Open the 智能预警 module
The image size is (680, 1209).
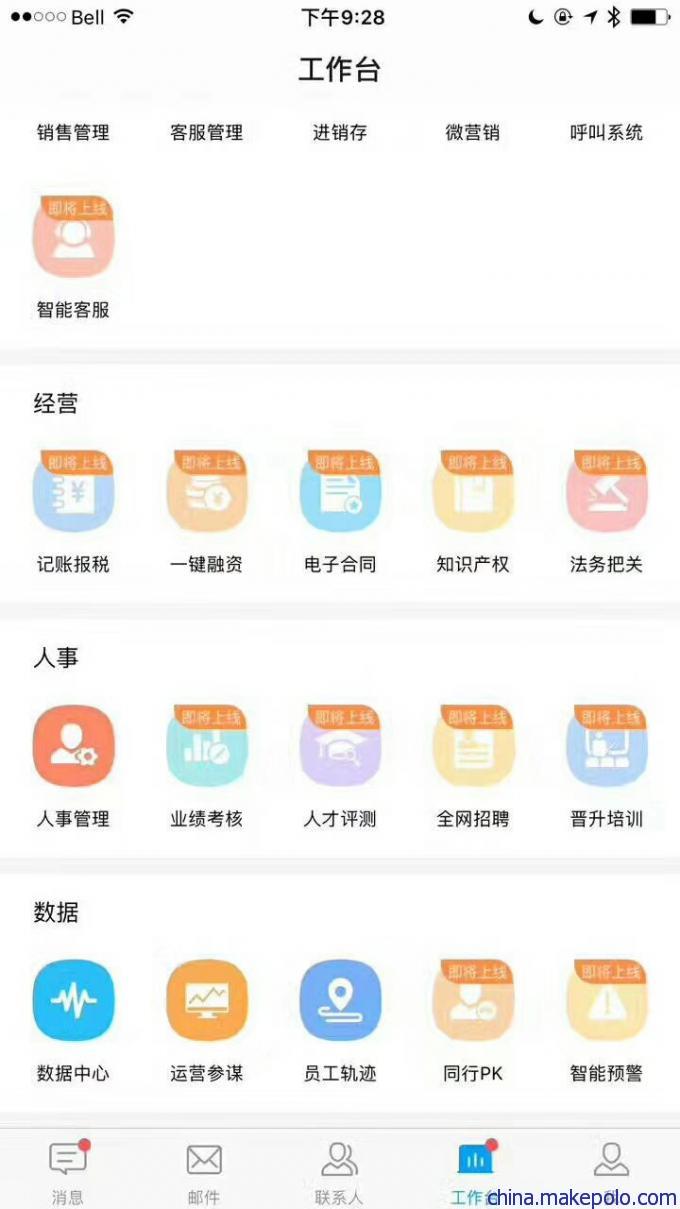click(606, 1001)
